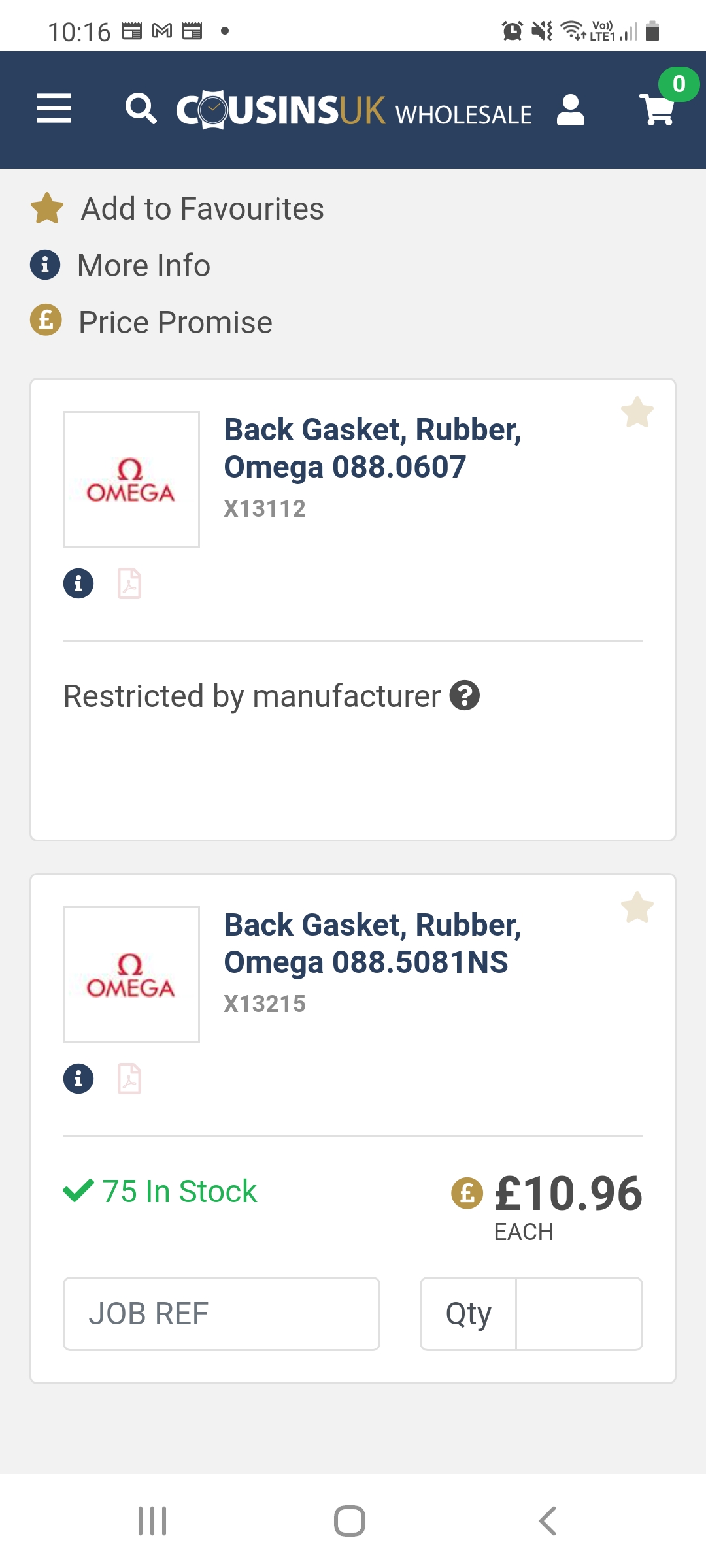Screen dimensions: 706x1568
Task: Open the Omega 088.5081NS product title
Action: (x=372, y=943)
